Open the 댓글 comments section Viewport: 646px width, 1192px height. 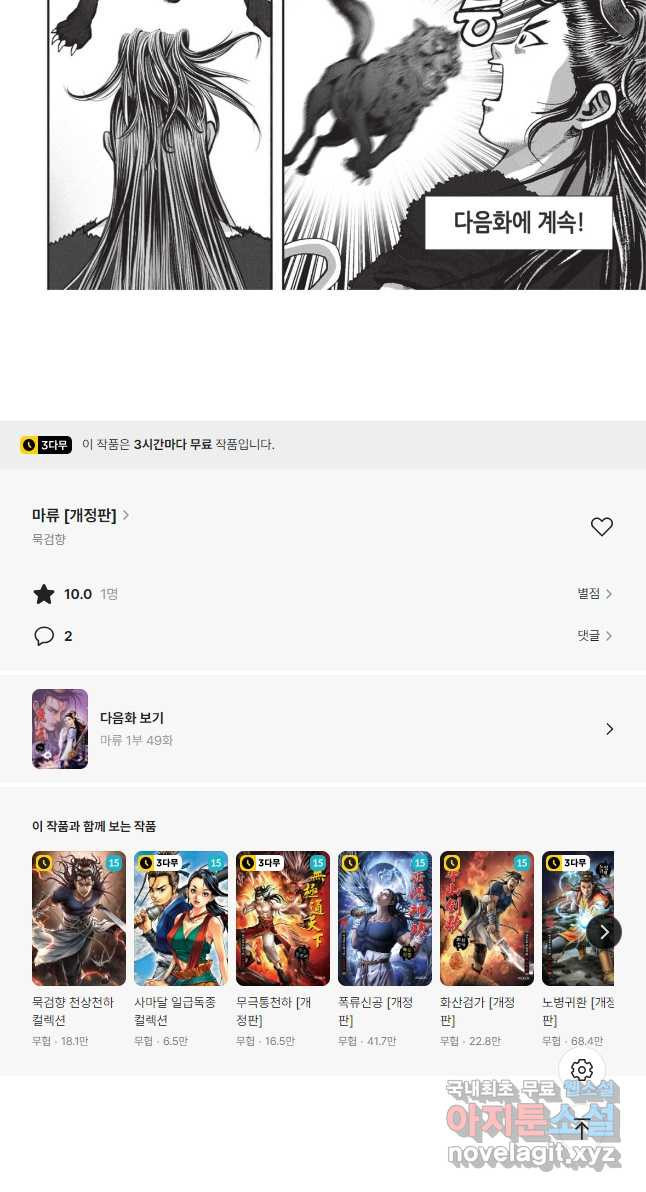point(594,636)
